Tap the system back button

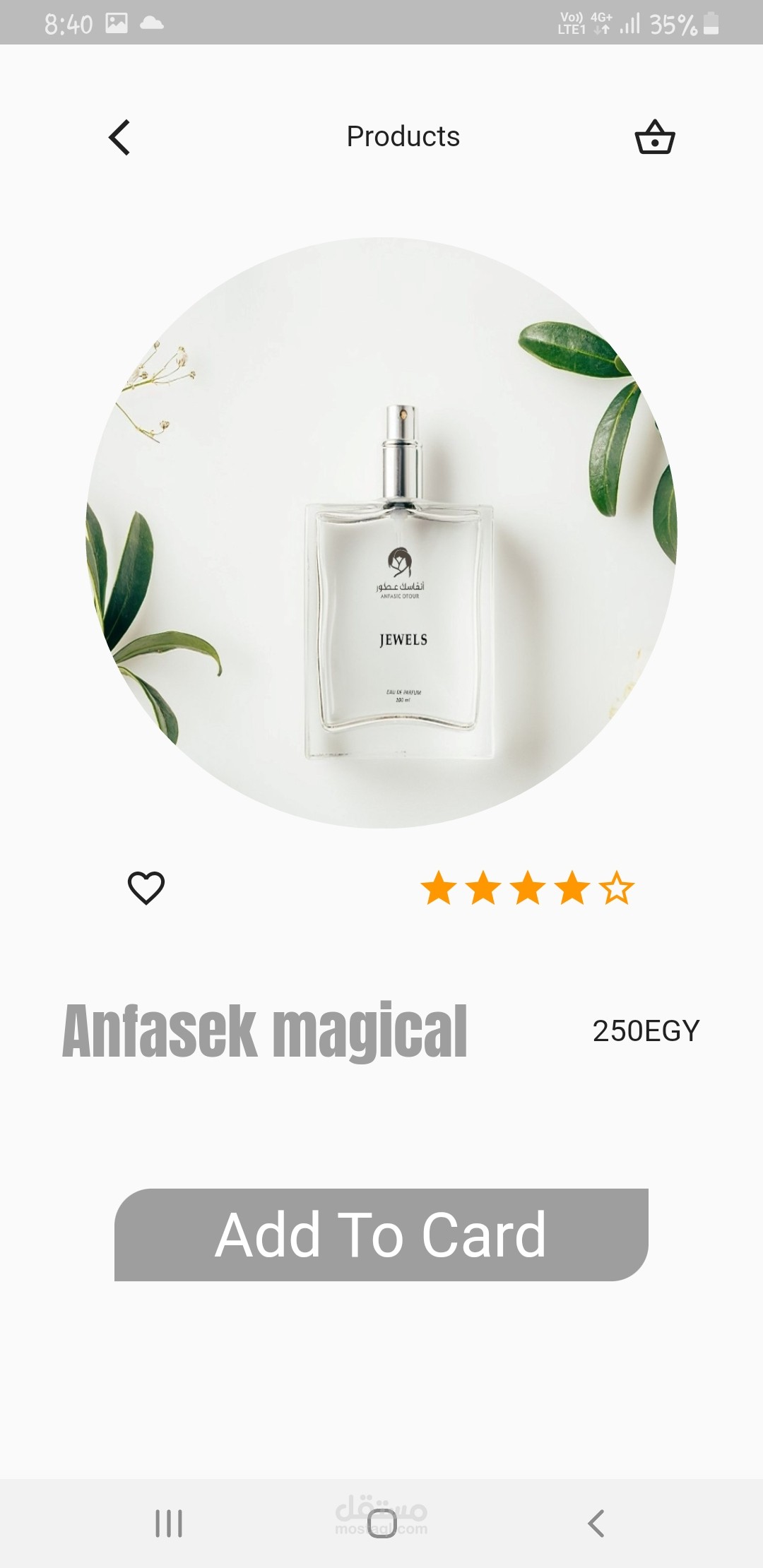coord(596,1524)
